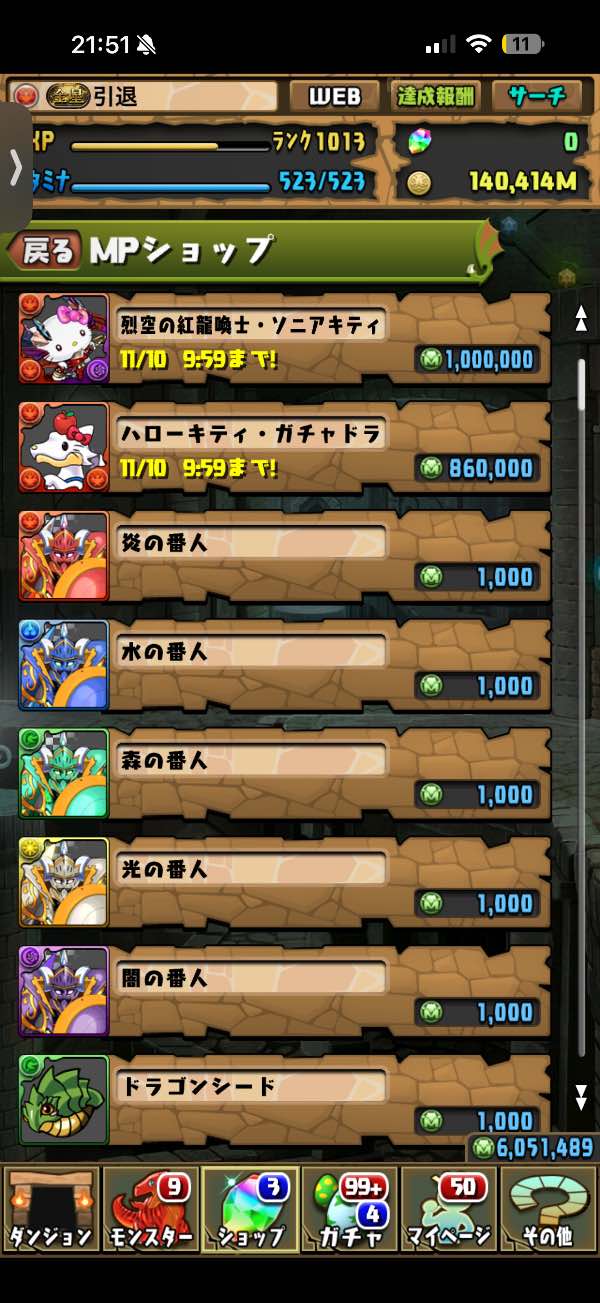Open the WEB button
This screenshot has width=600, height=1303.
pos(334,96)
